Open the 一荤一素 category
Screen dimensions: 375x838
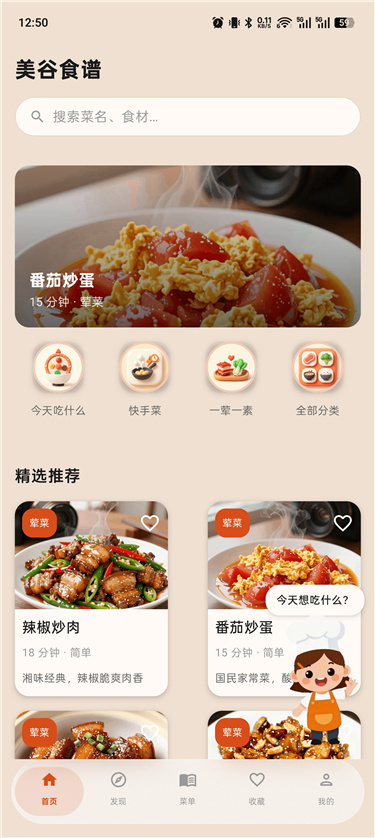click(231, 380)
